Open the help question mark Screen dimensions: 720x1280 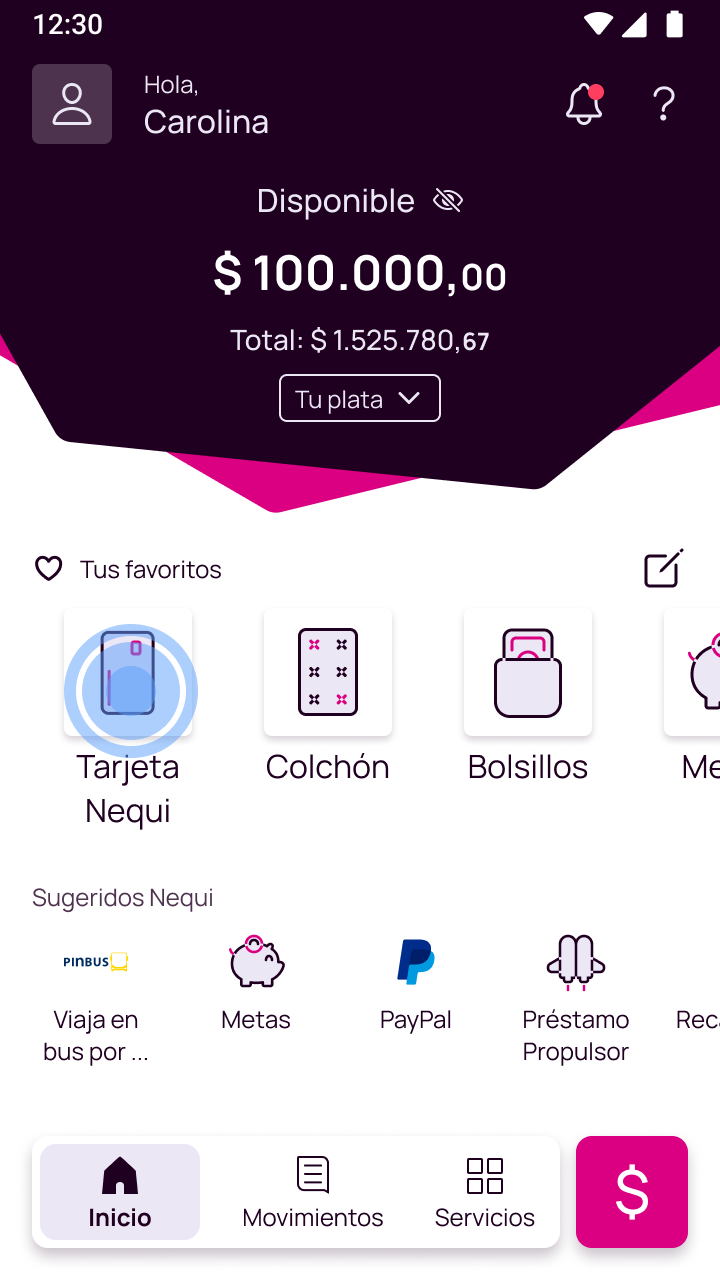(x=664, y=104)
